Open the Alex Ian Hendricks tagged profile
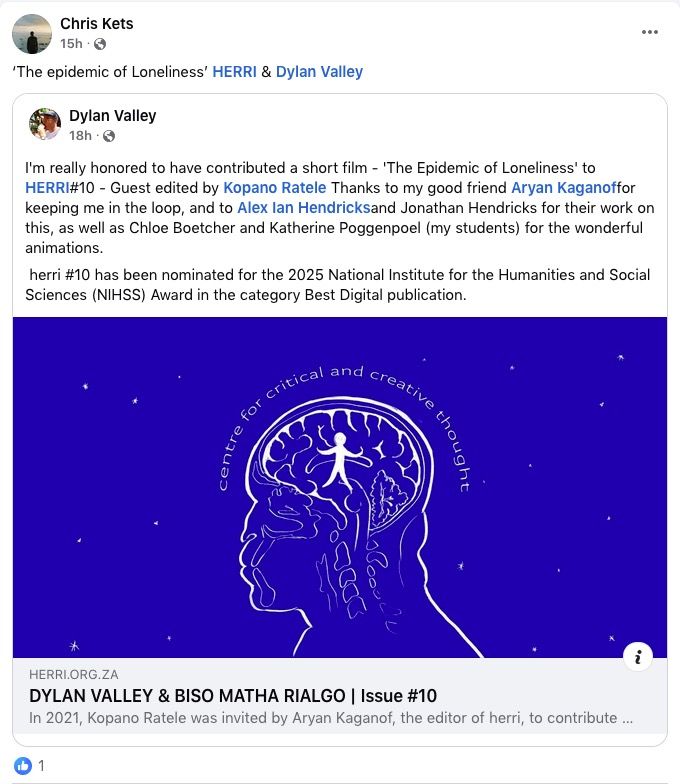The image size is (680, 784). 304,208
